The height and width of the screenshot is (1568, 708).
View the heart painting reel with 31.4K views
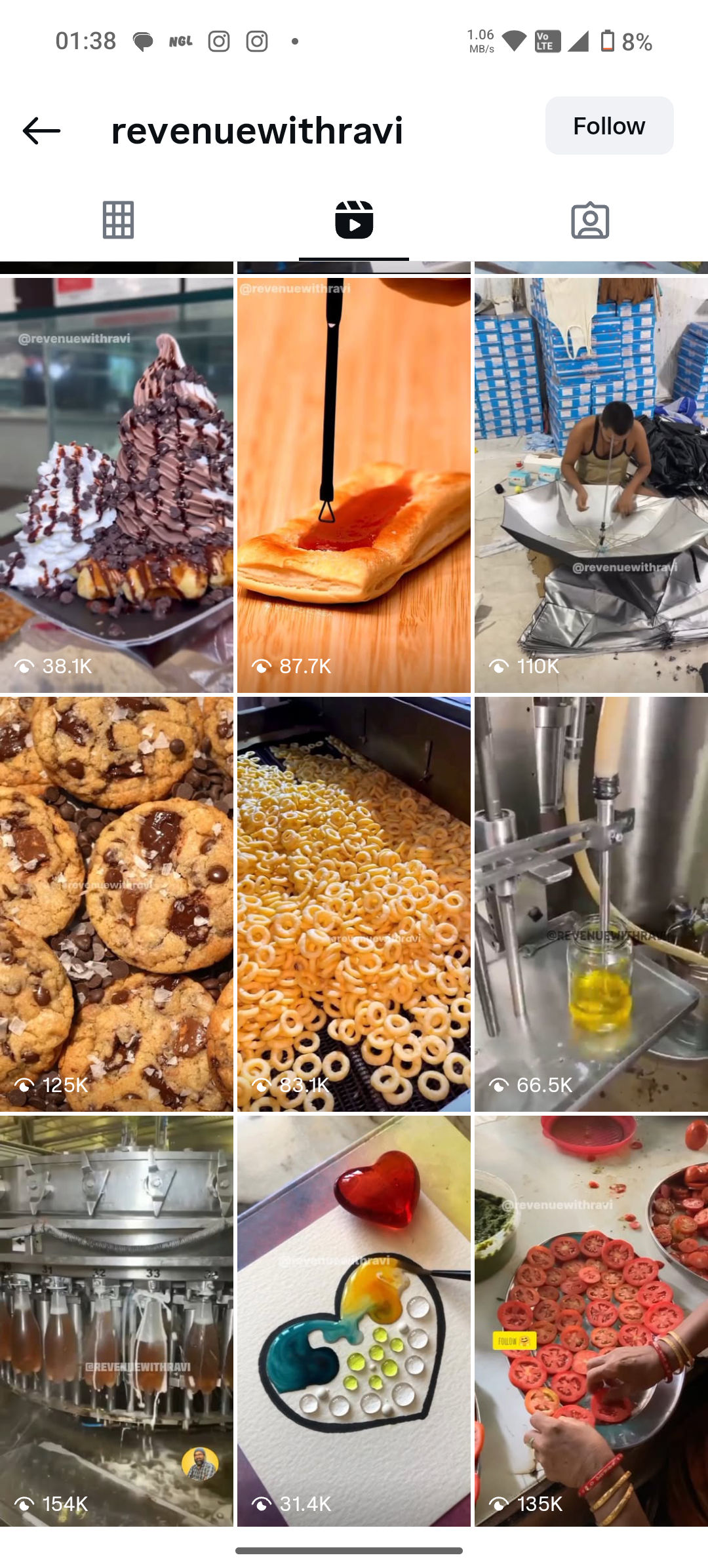pos(354,1321)
